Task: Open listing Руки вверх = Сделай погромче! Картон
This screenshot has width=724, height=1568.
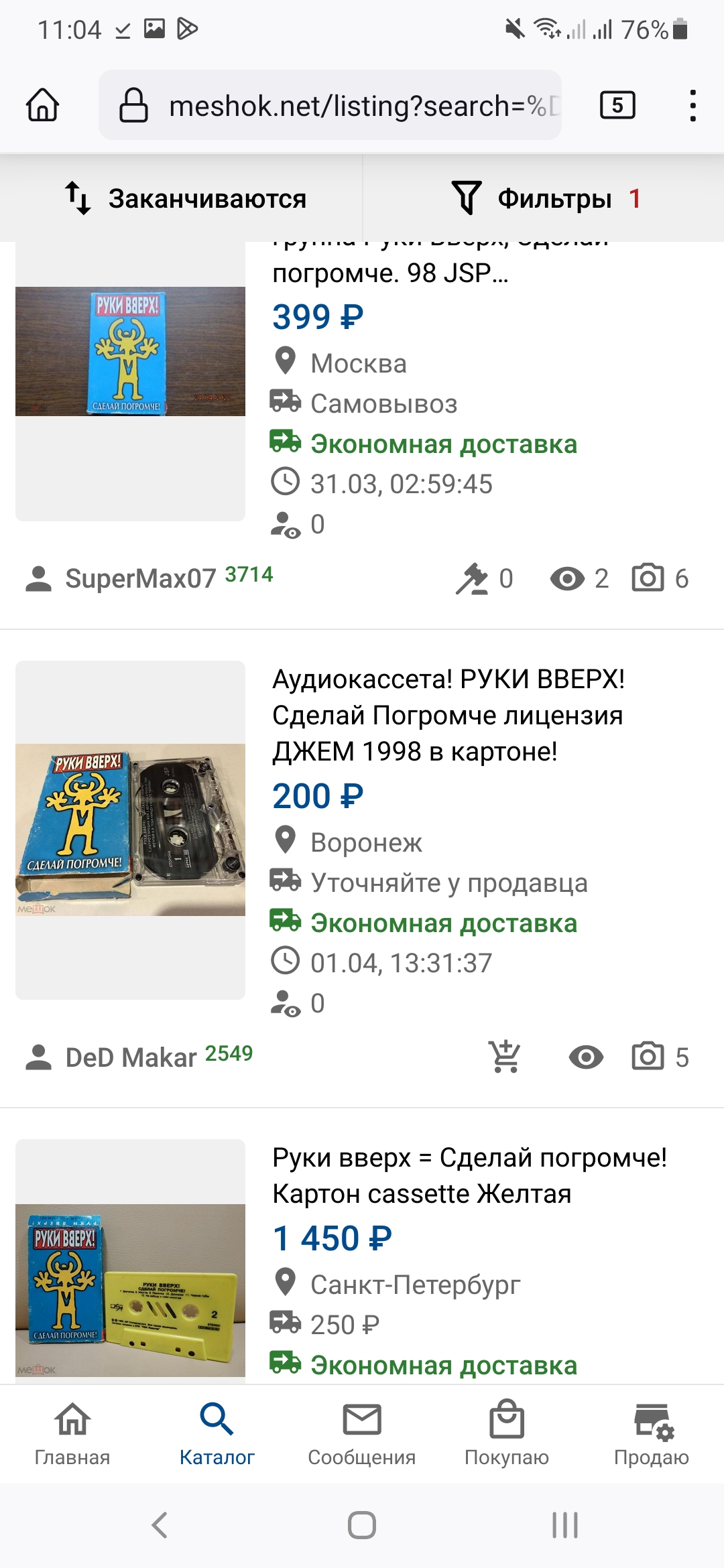Action: click(469, 1175)
